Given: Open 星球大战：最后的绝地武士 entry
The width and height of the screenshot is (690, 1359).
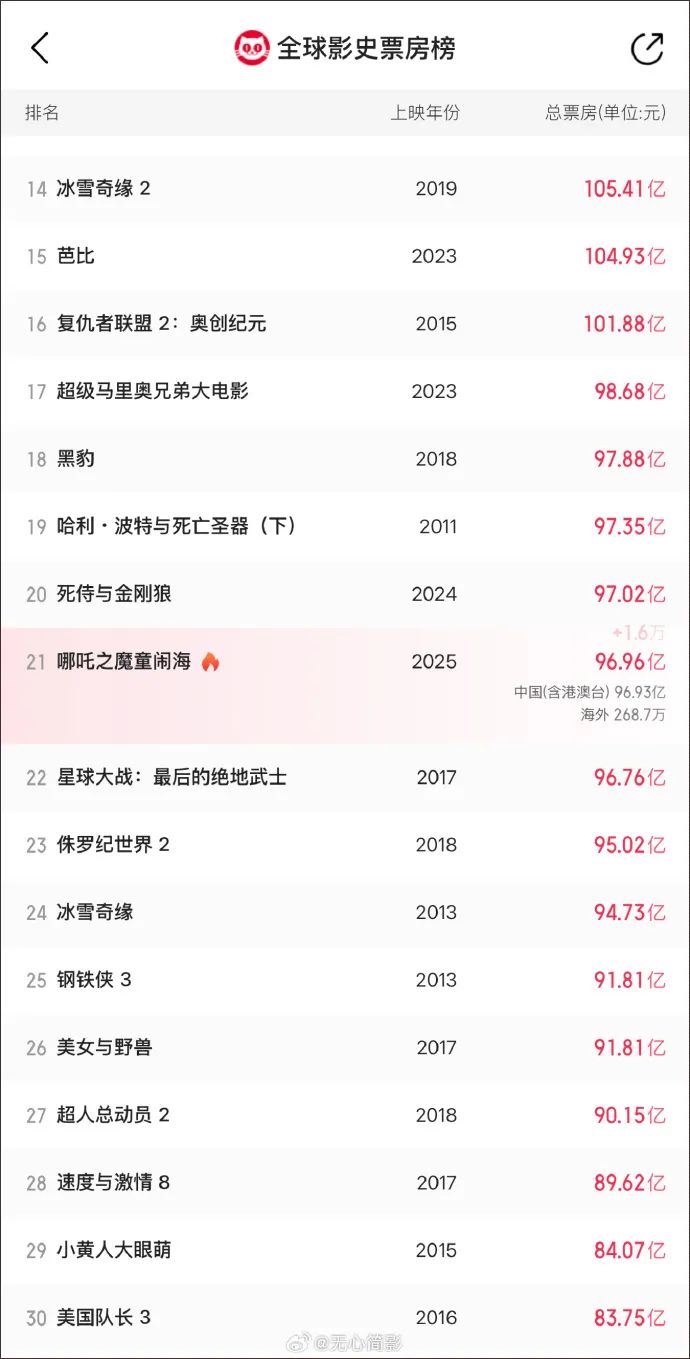Looking at the screenshot, I should 345,777.
